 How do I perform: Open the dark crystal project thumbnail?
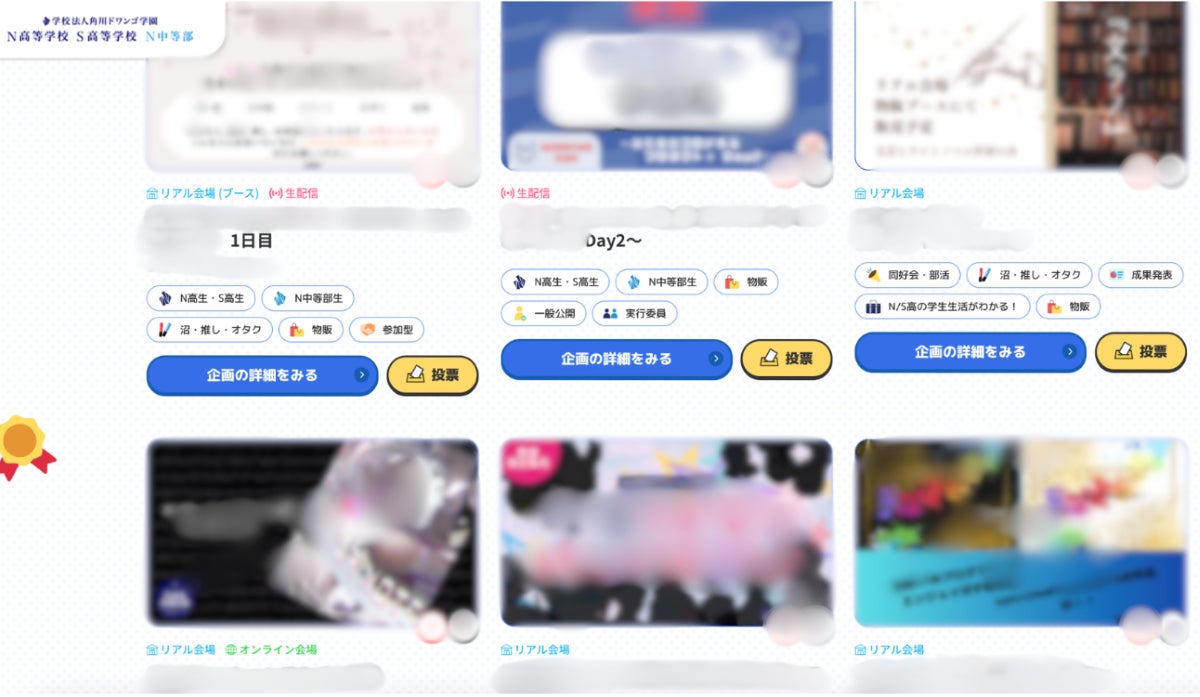click(x=312, y=533)
